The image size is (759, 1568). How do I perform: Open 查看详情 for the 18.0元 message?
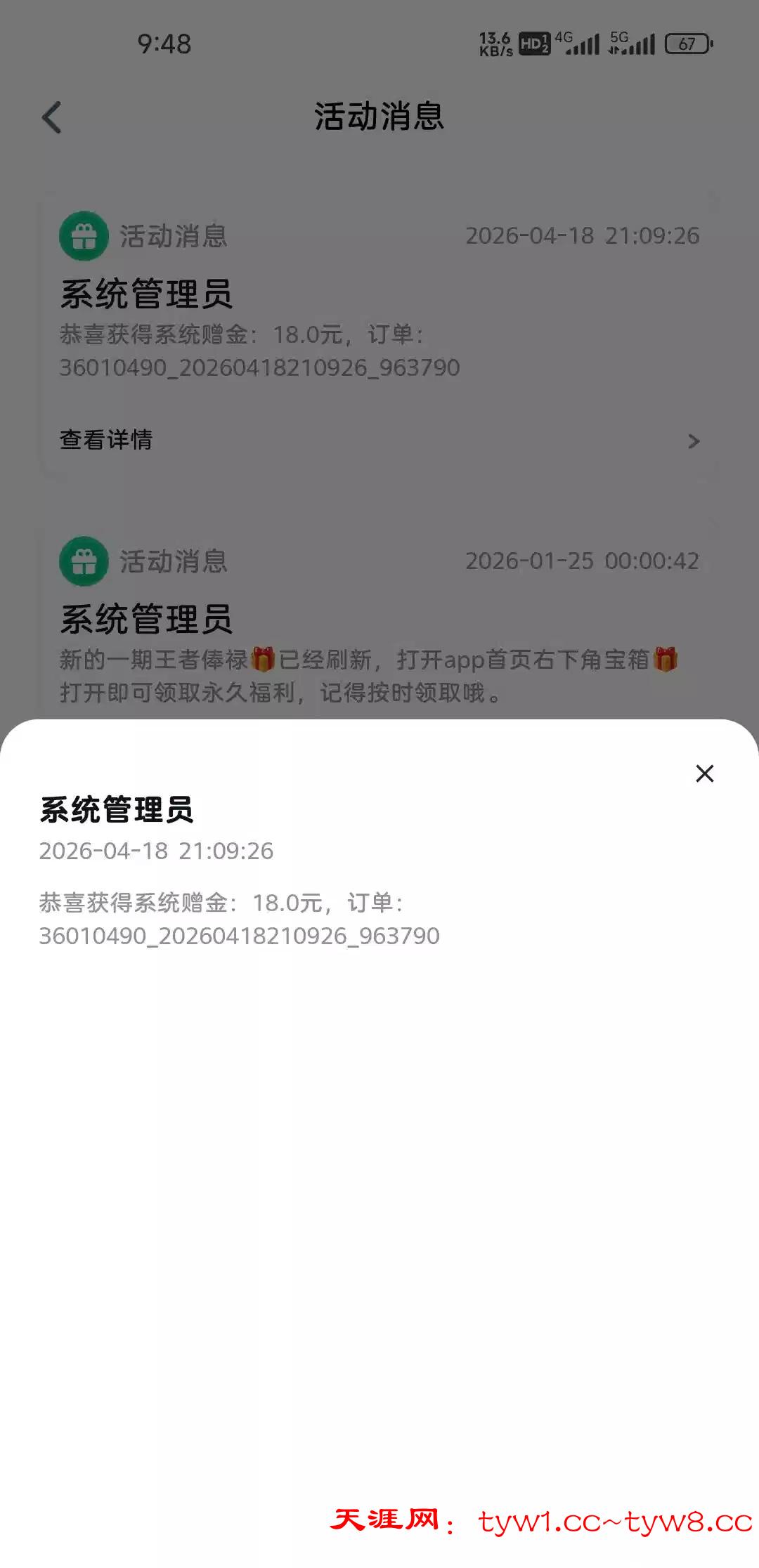point(379,440)
